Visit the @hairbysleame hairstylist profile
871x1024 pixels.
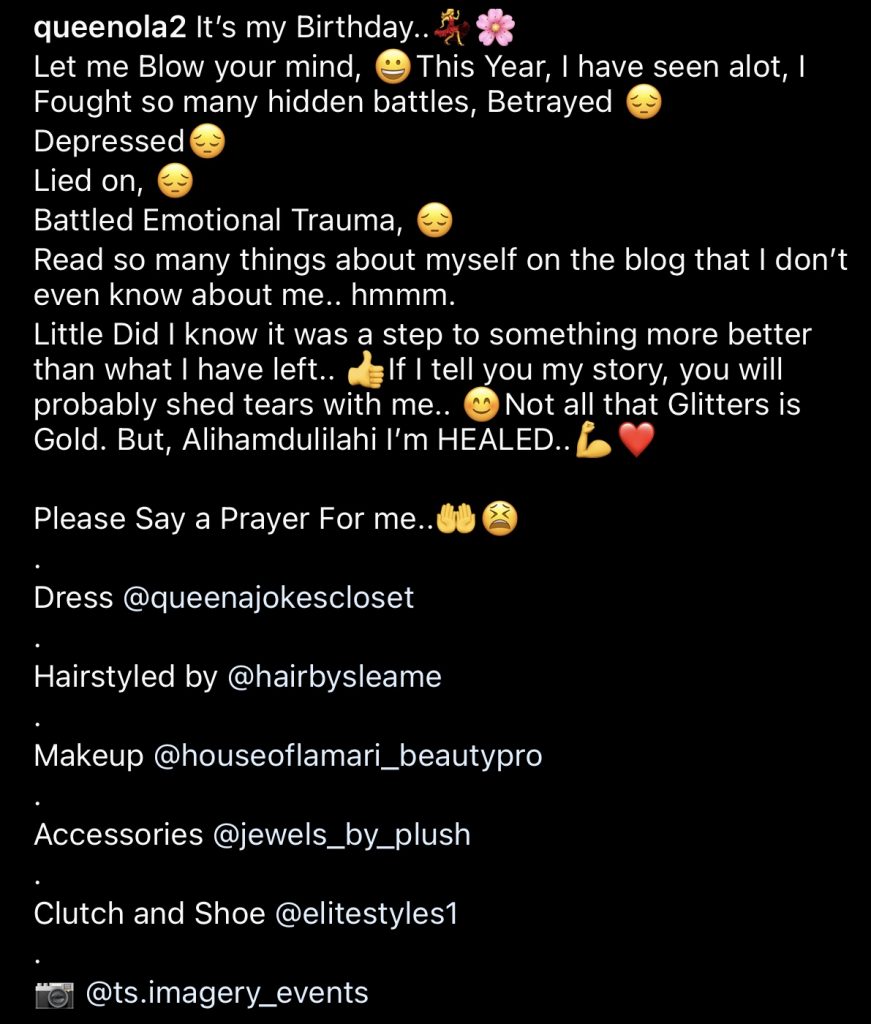pos(334,677)
